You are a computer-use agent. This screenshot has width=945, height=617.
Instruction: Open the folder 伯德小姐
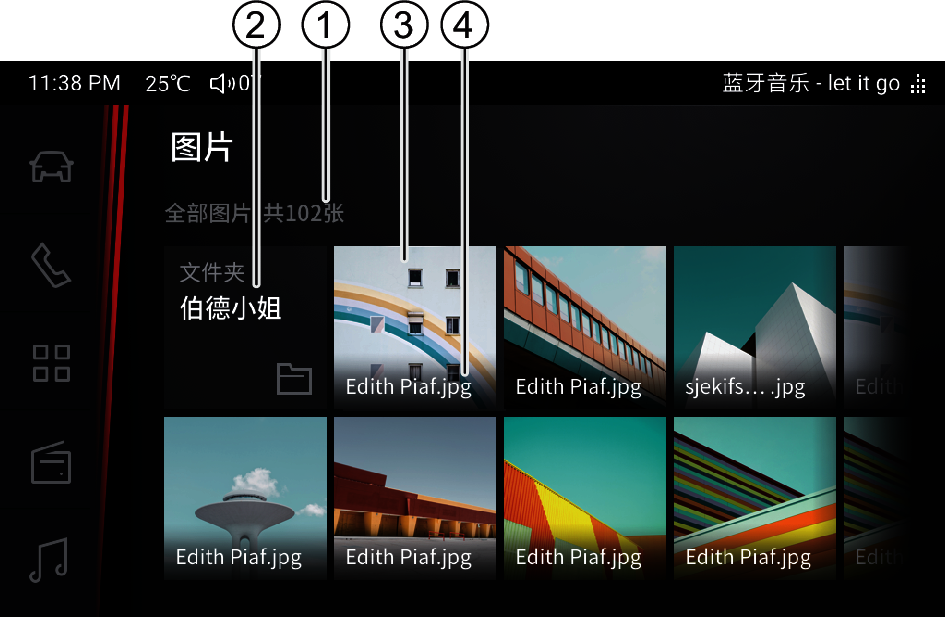[245, 328]
